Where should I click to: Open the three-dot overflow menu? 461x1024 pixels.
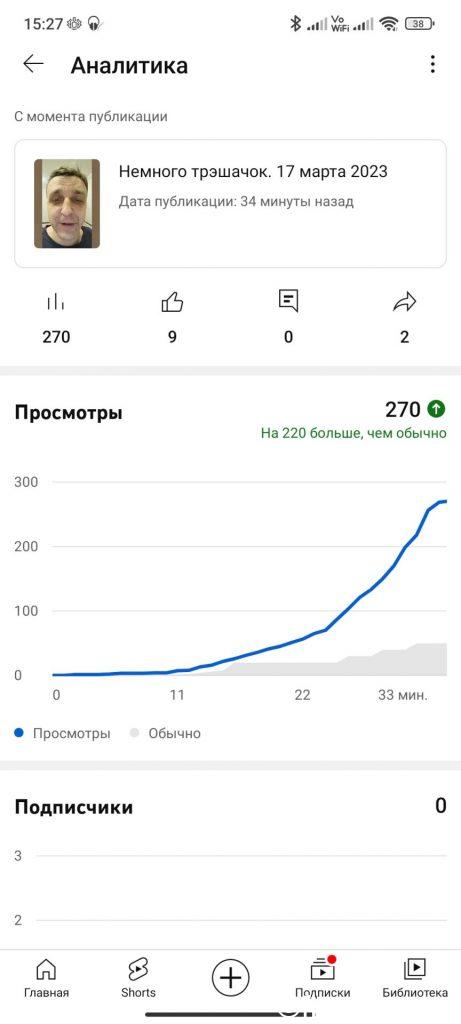point(432,64)
